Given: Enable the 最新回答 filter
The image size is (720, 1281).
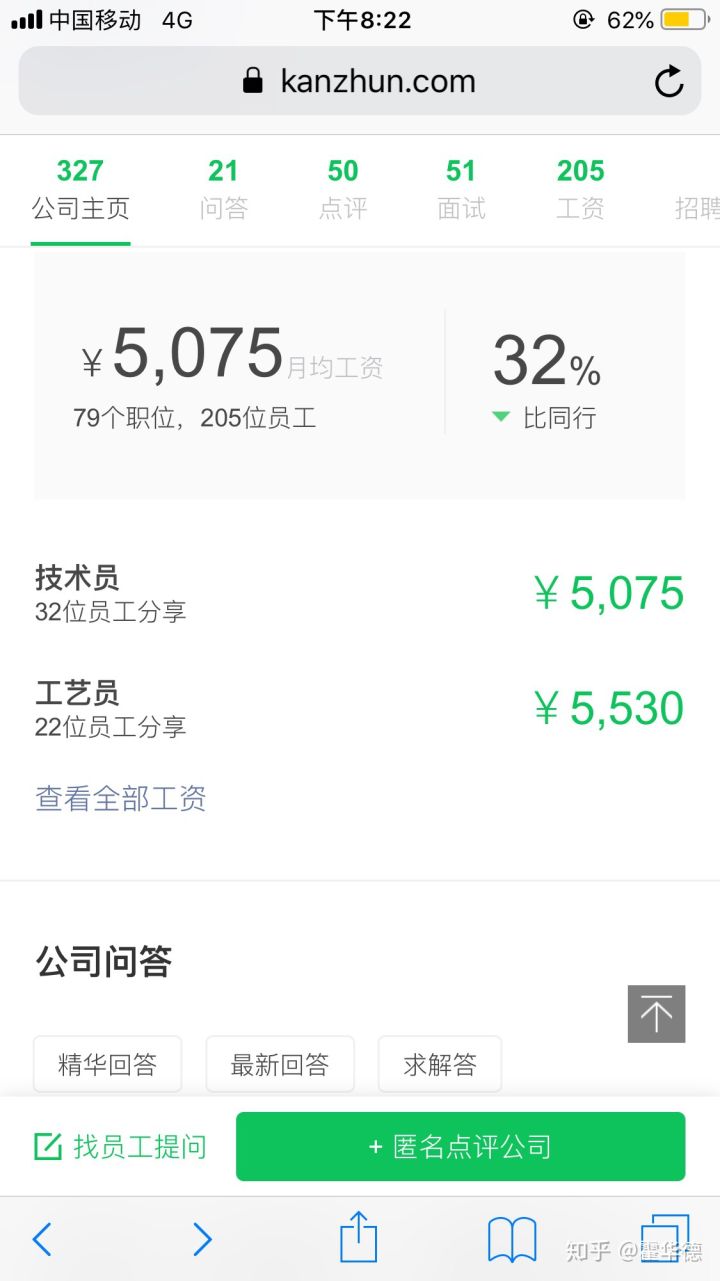Looking at the screenshot, I should point(280,1064).
